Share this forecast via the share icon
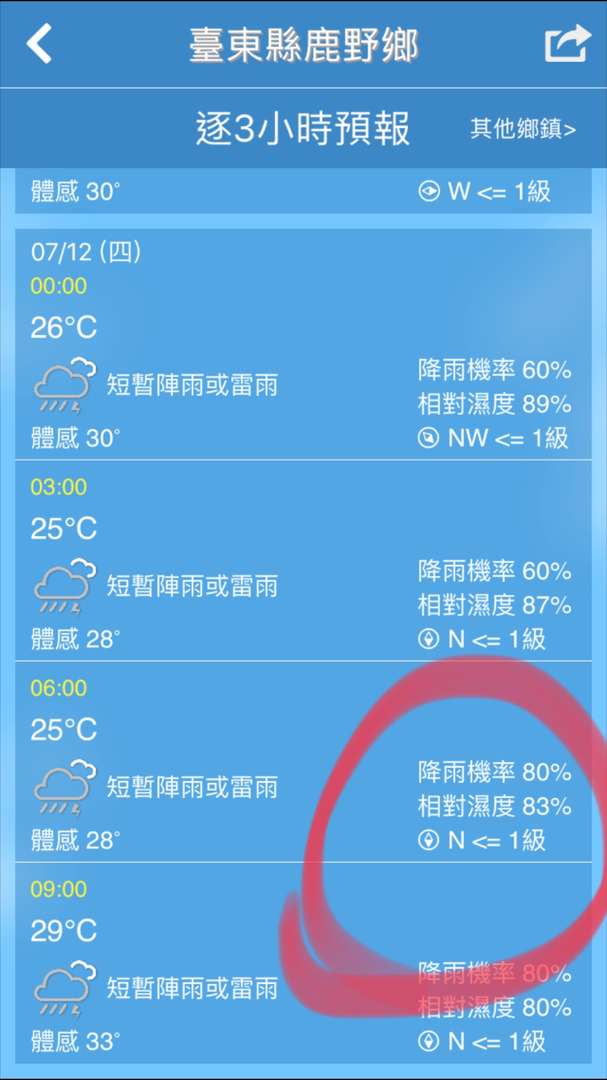 pyautogui.click(x=567, y=45)
